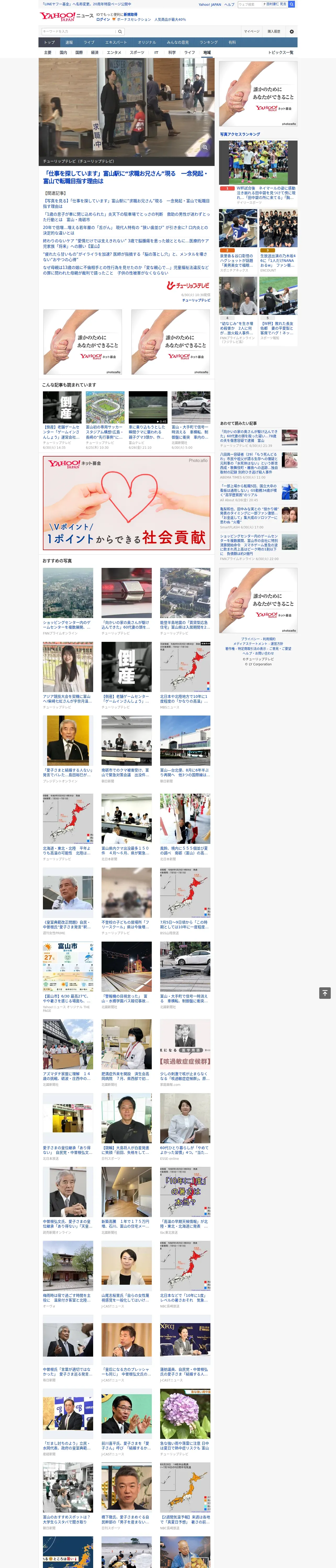336x1568 pixels.
Task: Open トピックス一覧 link
Action: tap(281, 52)
